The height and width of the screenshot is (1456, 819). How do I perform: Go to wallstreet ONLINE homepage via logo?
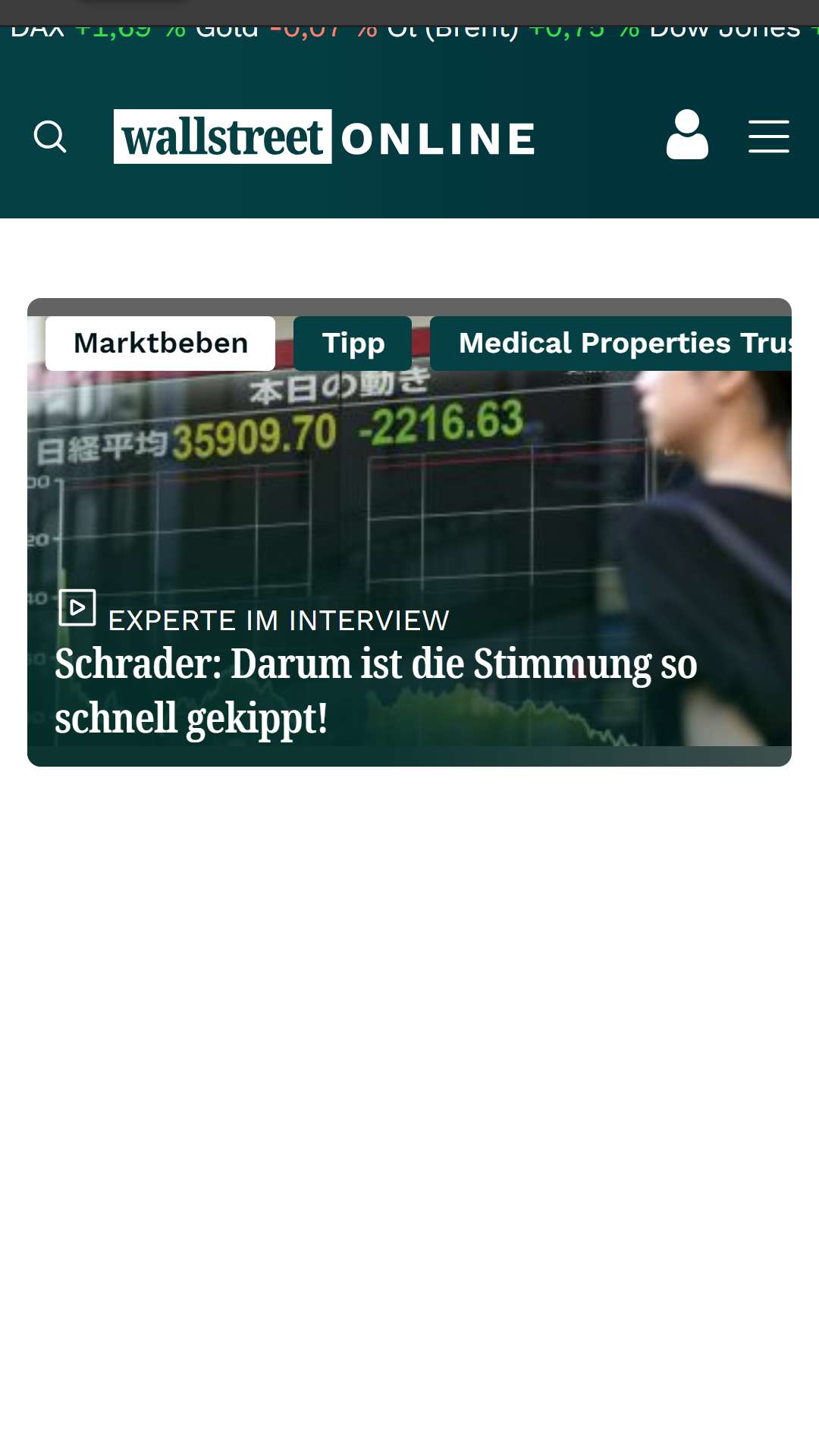[x=325, y=137]
